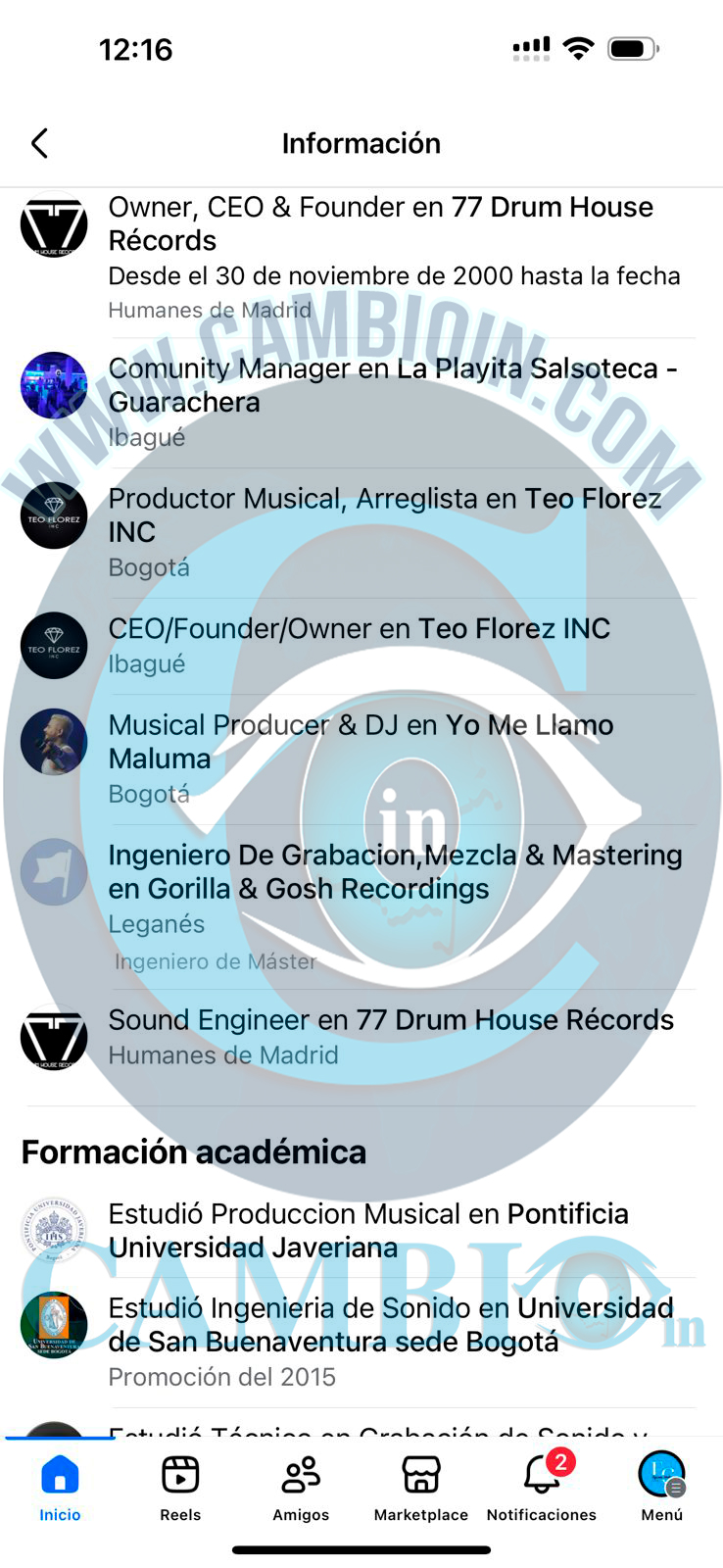Go back from Información page

coord(39,143)
